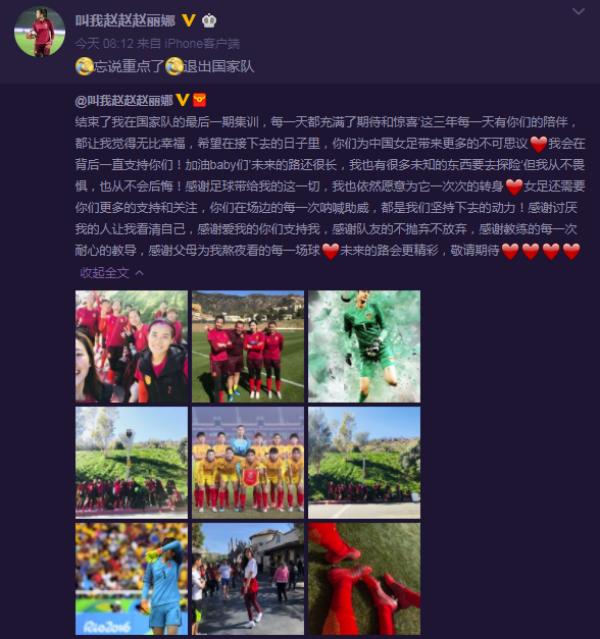The height and width of the screenshot is (639, 600).
Task: Open the team selfie photo in the grid
Action: coord(131,346)
